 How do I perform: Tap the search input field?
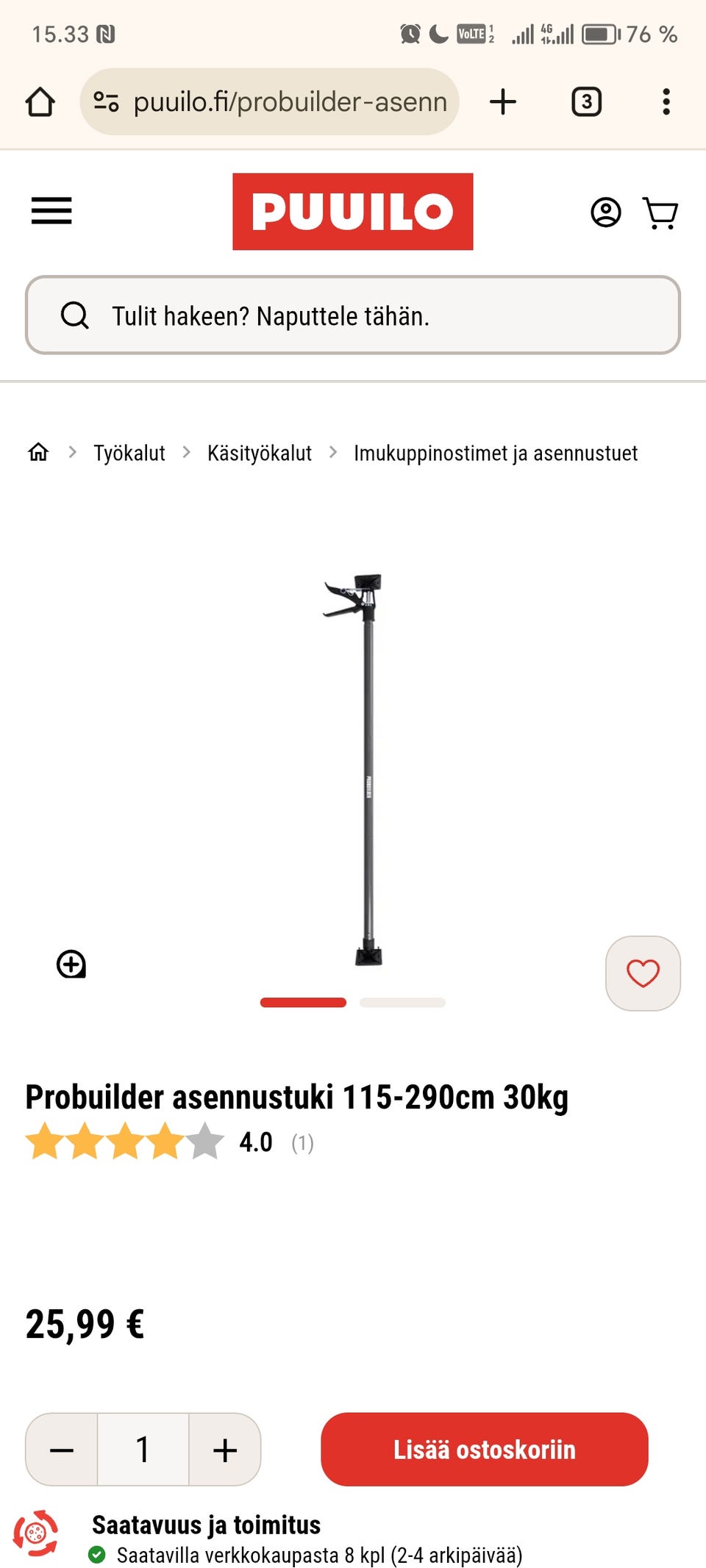tap(353, 316)
